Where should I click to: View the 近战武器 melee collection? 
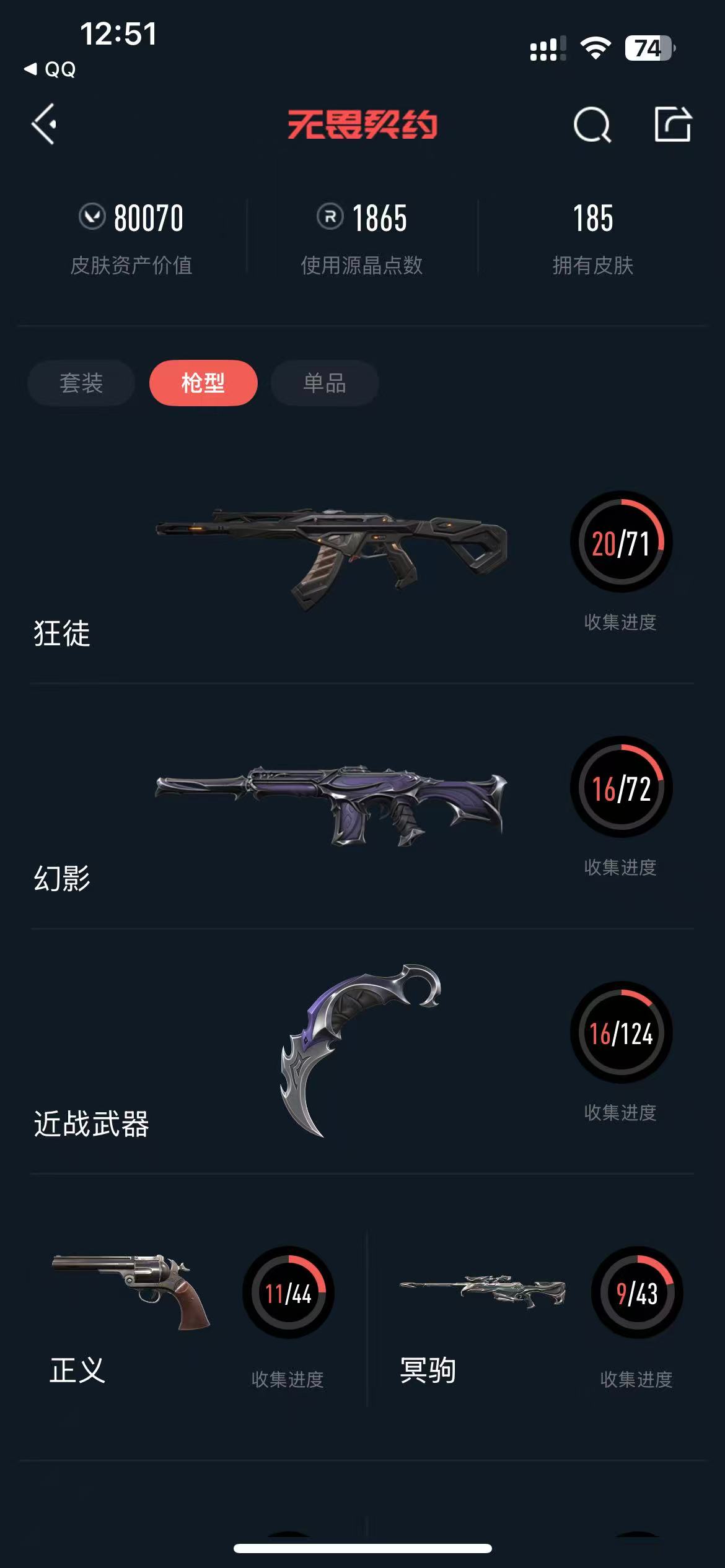[x=362, y=1052]
